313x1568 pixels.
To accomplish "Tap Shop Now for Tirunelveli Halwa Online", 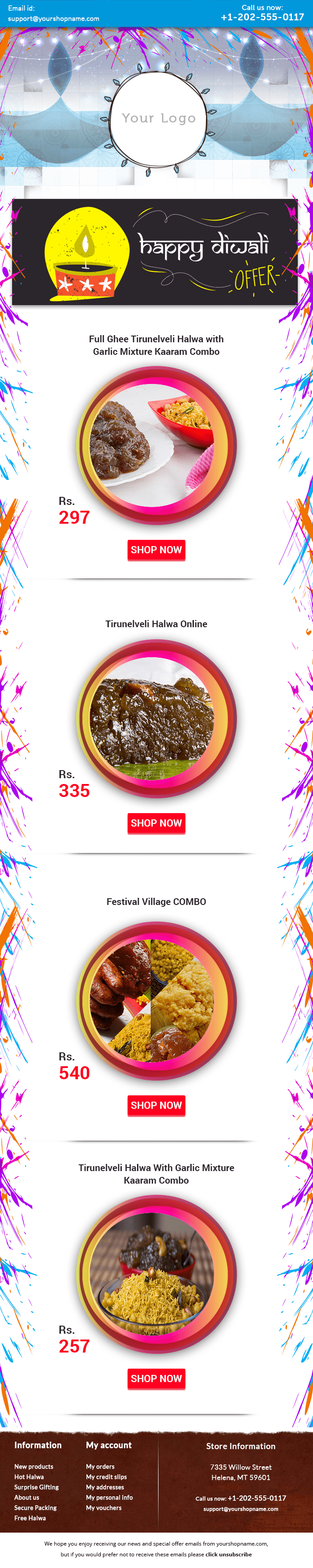I will (x=156, y=823).
